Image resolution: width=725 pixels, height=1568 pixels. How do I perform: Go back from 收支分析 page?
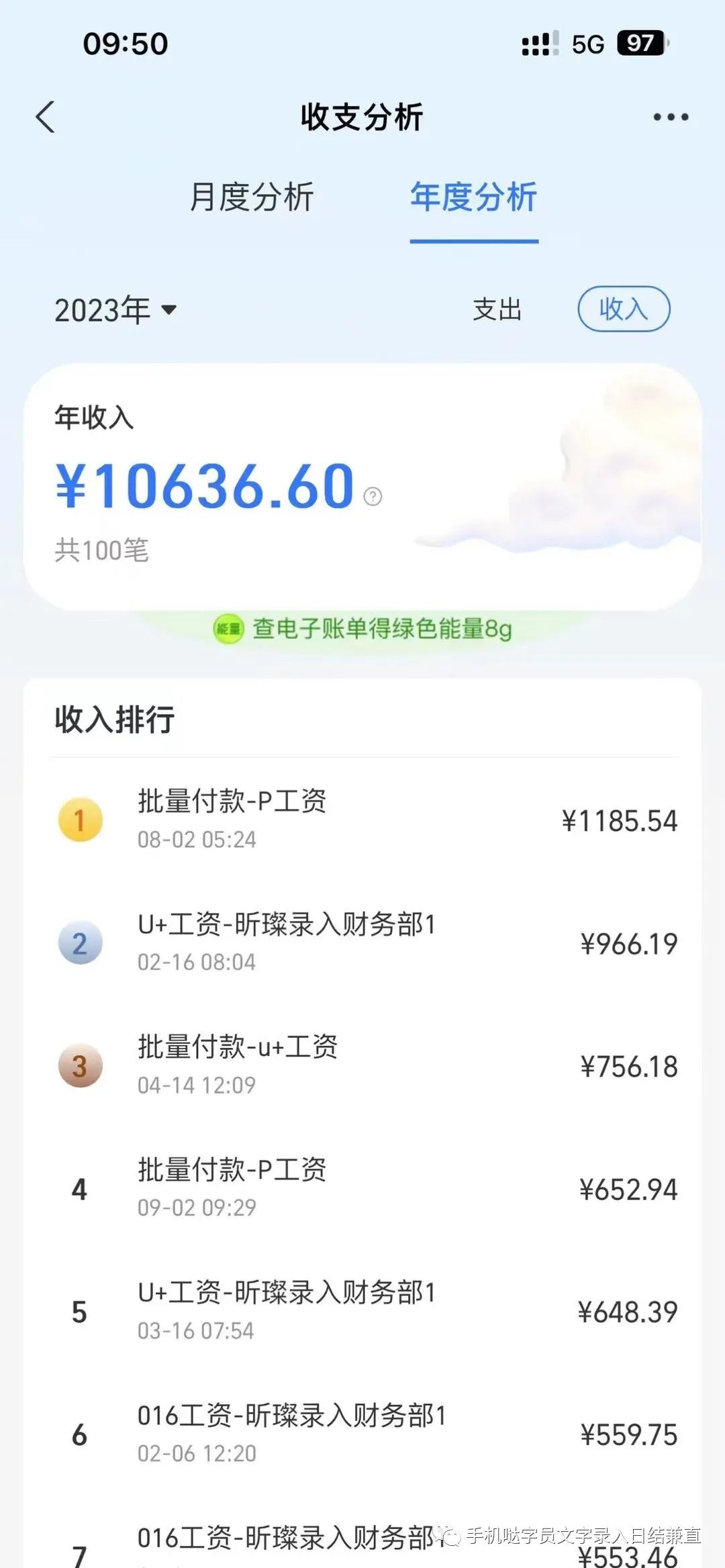click(46, 117)
